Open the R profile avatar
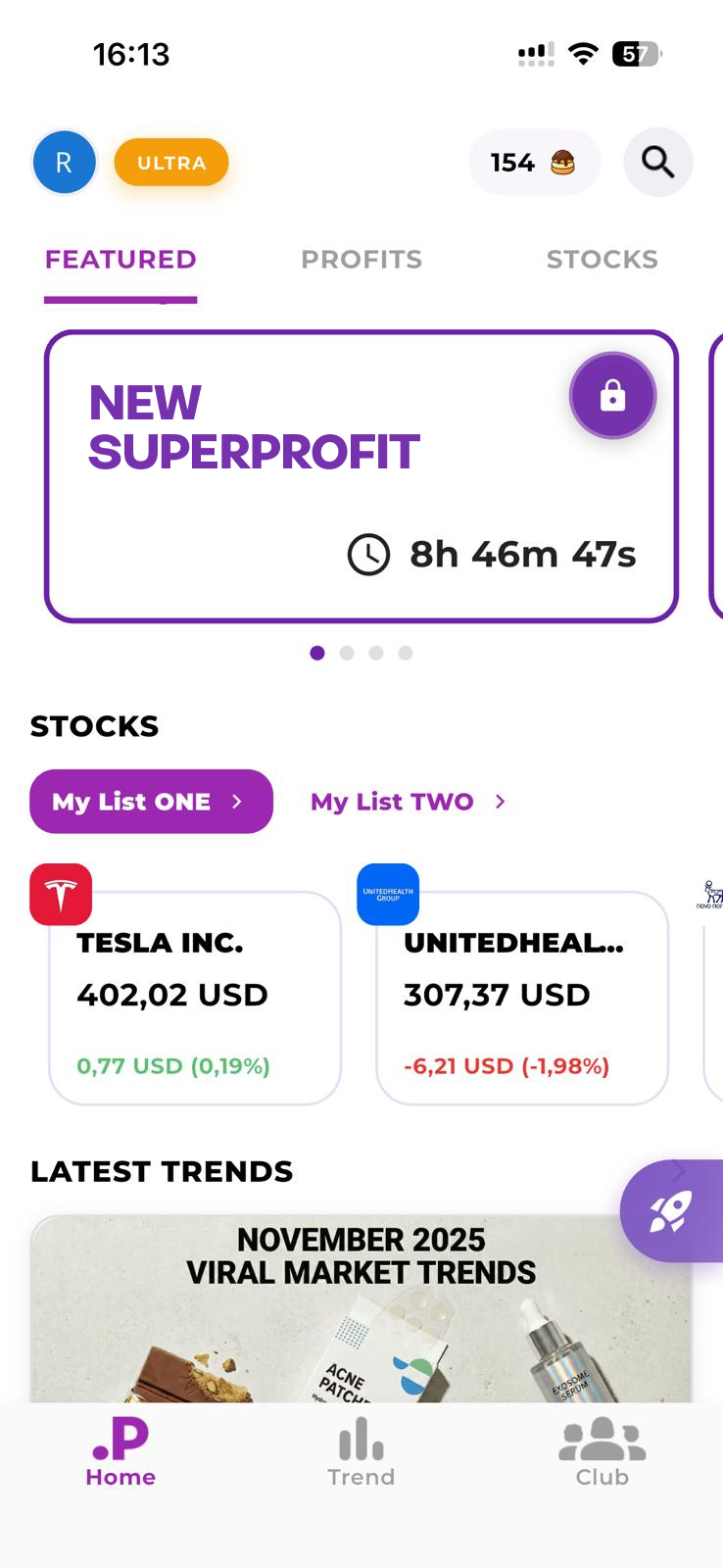This screenshot has width=723, height=1568. point(65,162)
